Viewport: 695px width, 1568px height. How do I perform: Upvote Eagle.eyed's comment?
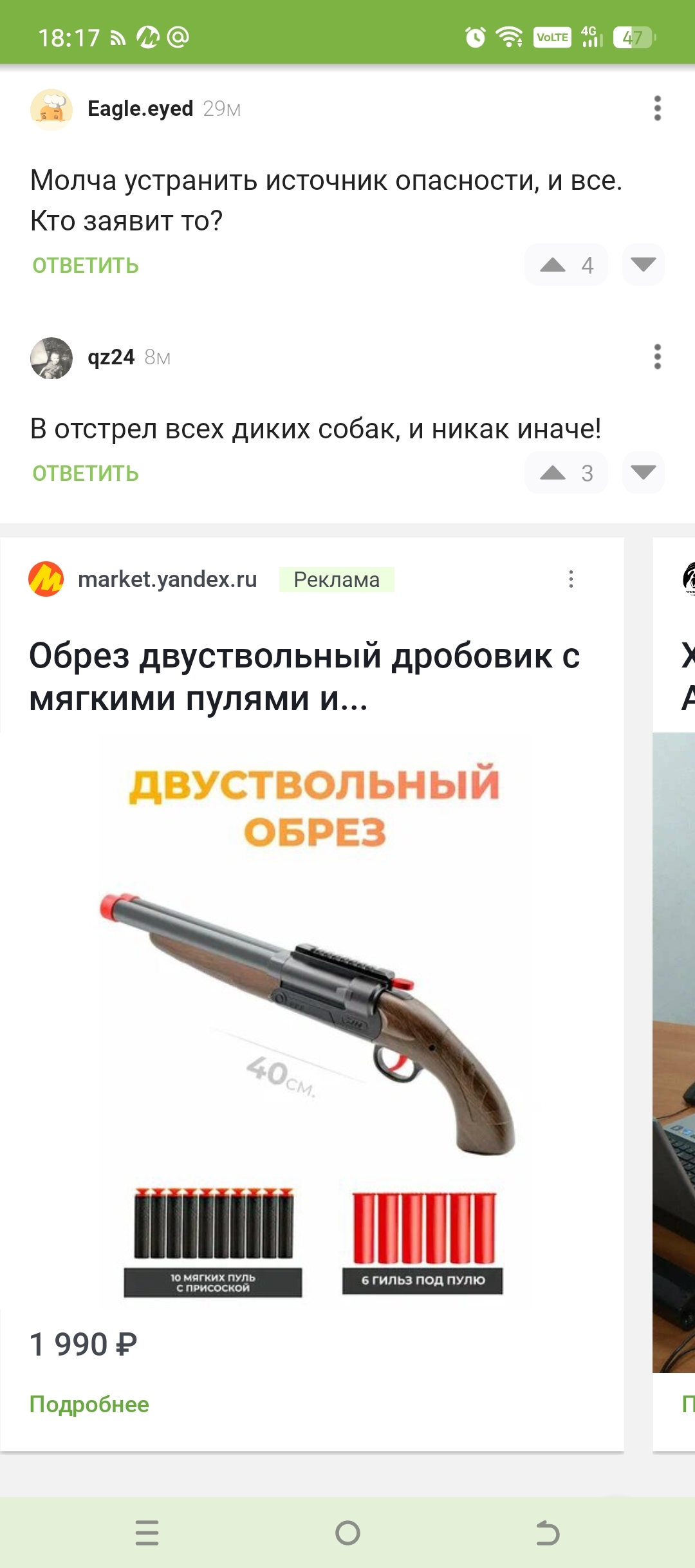click(x=553, y=265)
